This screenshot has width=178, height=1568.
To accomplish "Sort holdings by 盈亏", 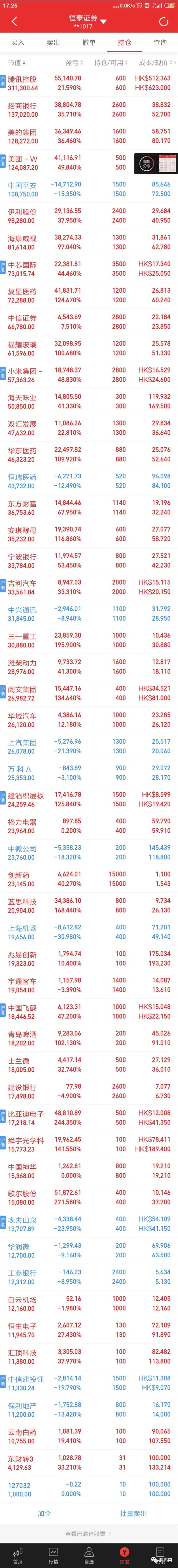I will (x=73, y=63).
